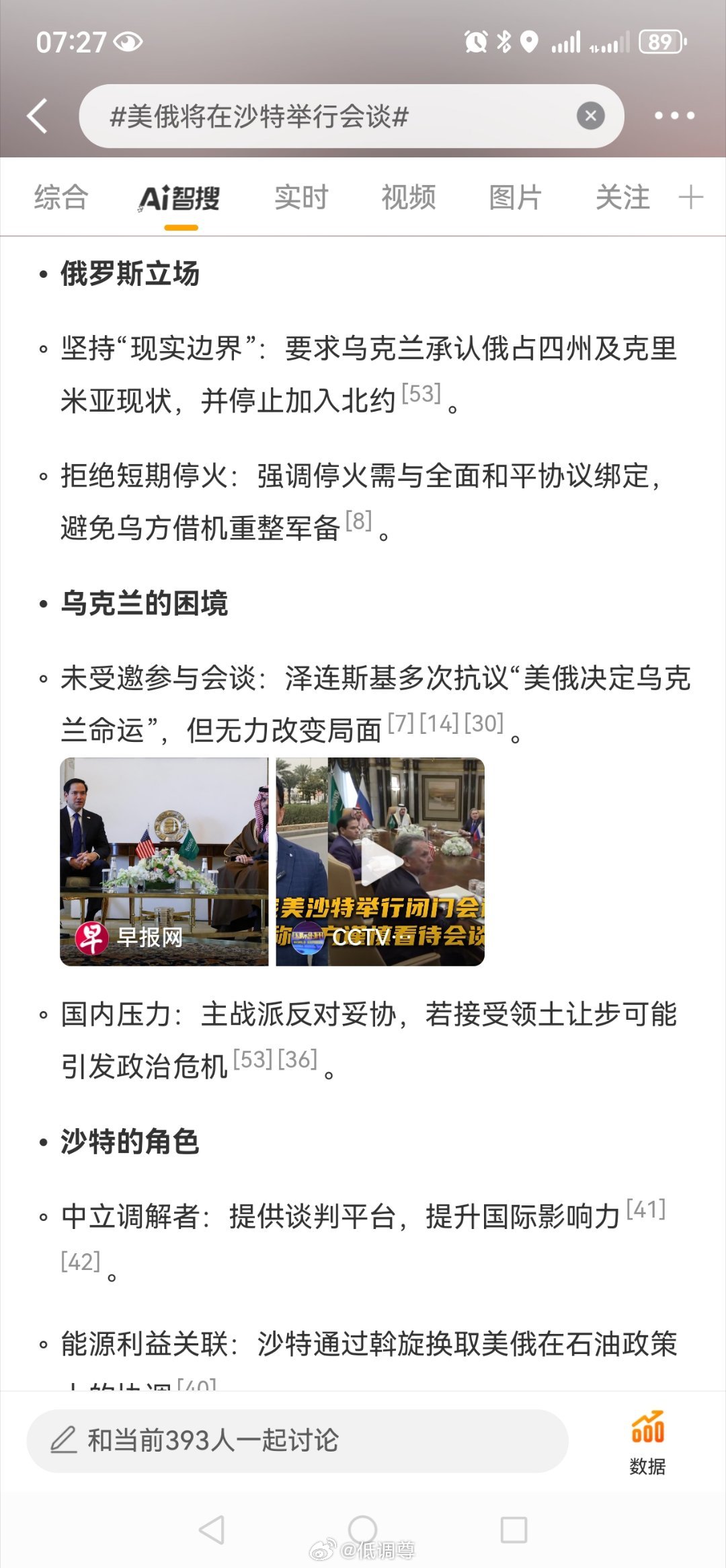Open the 视频 tab
The image size is (726, 1568).
click(408, 198)
